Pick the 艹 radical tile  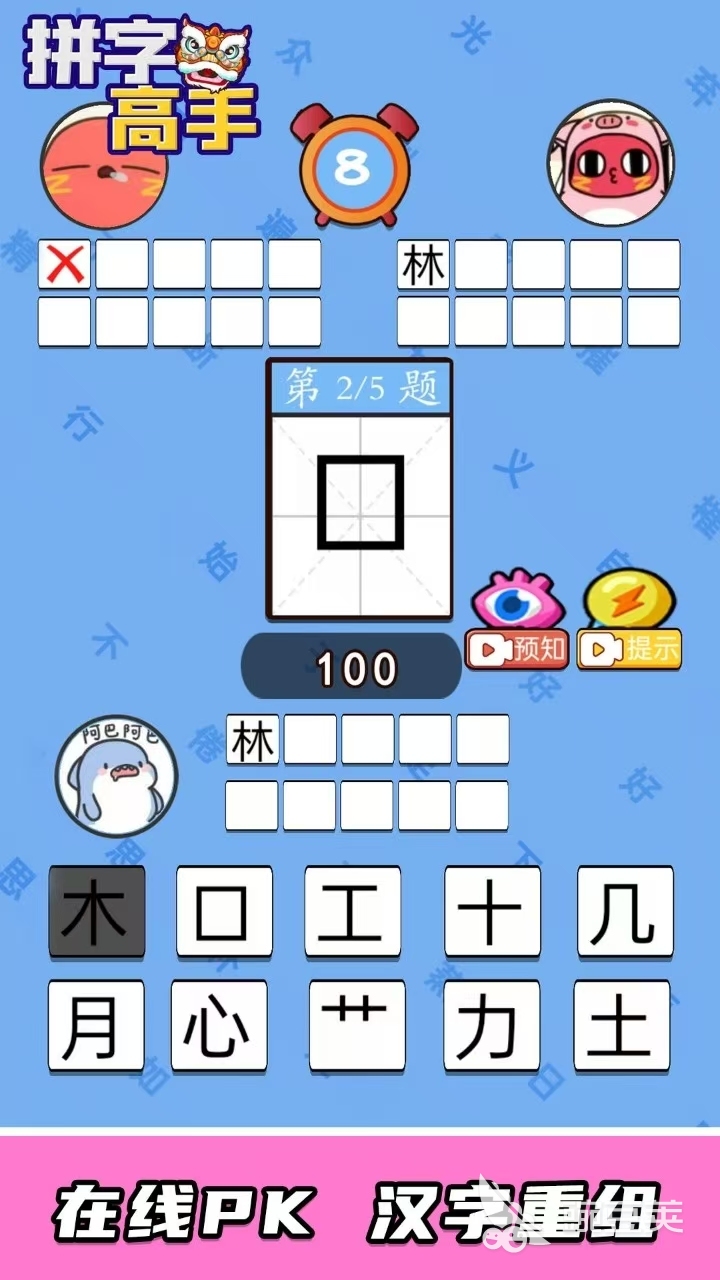coord(357,1026)
